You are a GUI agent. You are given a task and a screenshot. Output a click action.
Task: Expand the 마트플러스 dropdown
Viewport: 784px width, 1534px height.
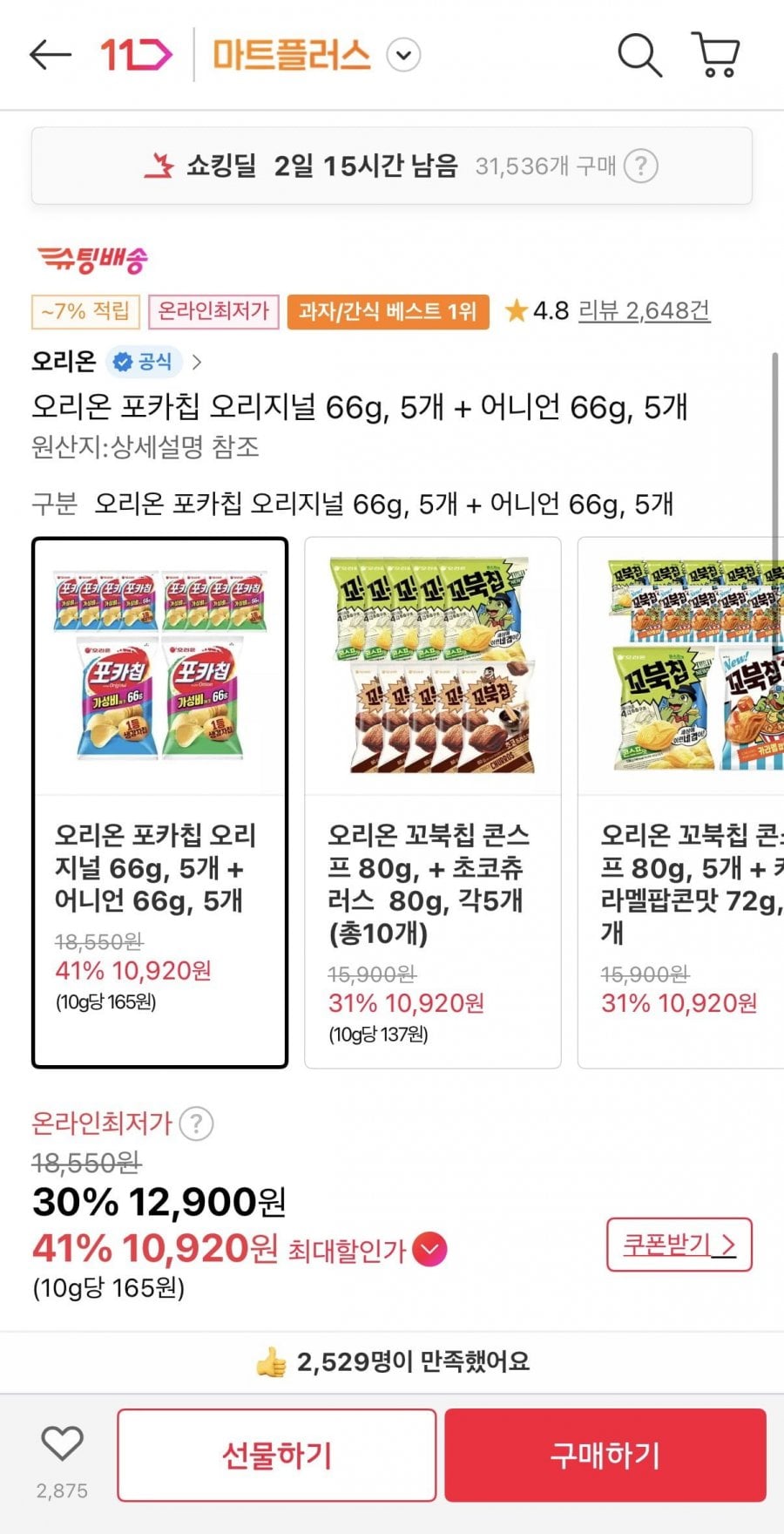(403, 55)
